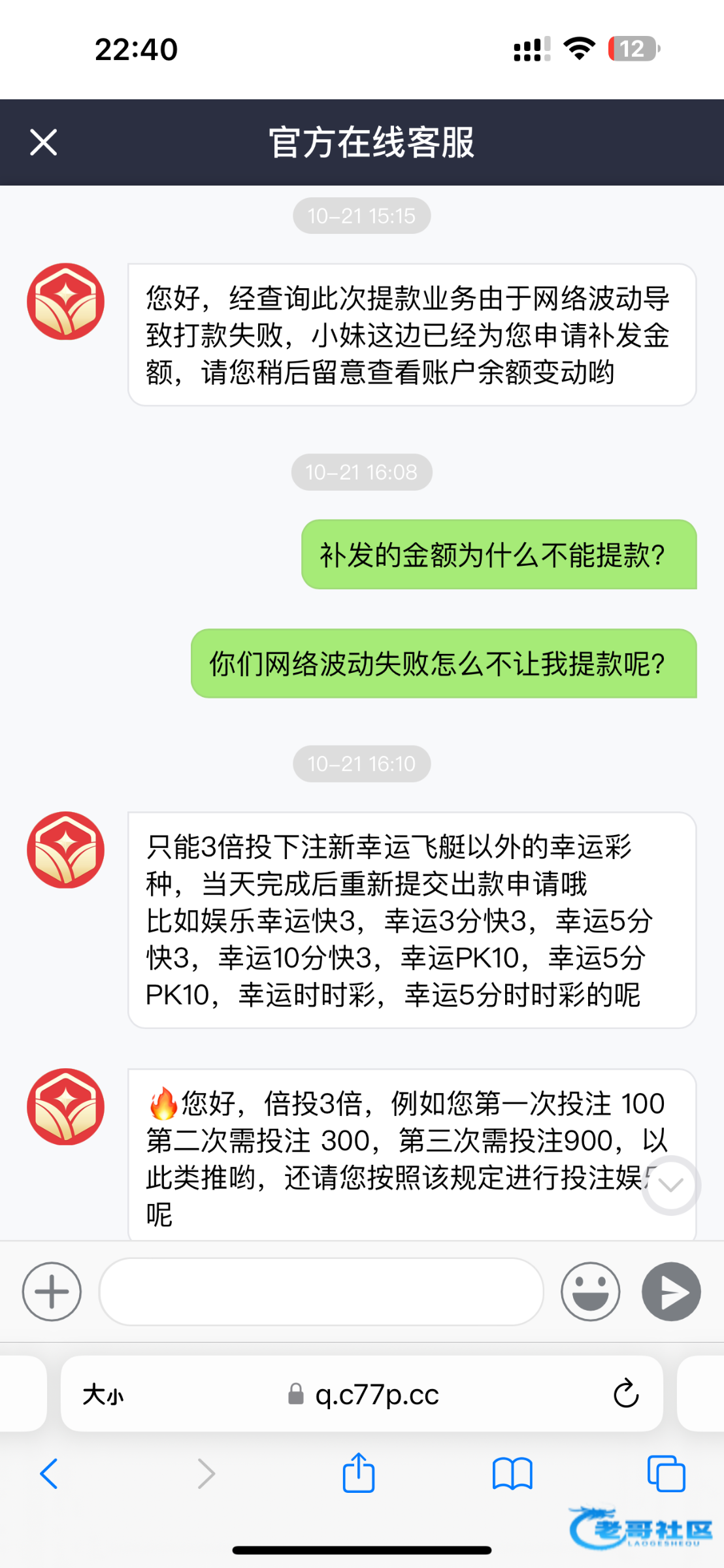Screen dimensions: 724x1568
Task: Tap the q.c77p.cc address bar
Action: click(363, 1394)
